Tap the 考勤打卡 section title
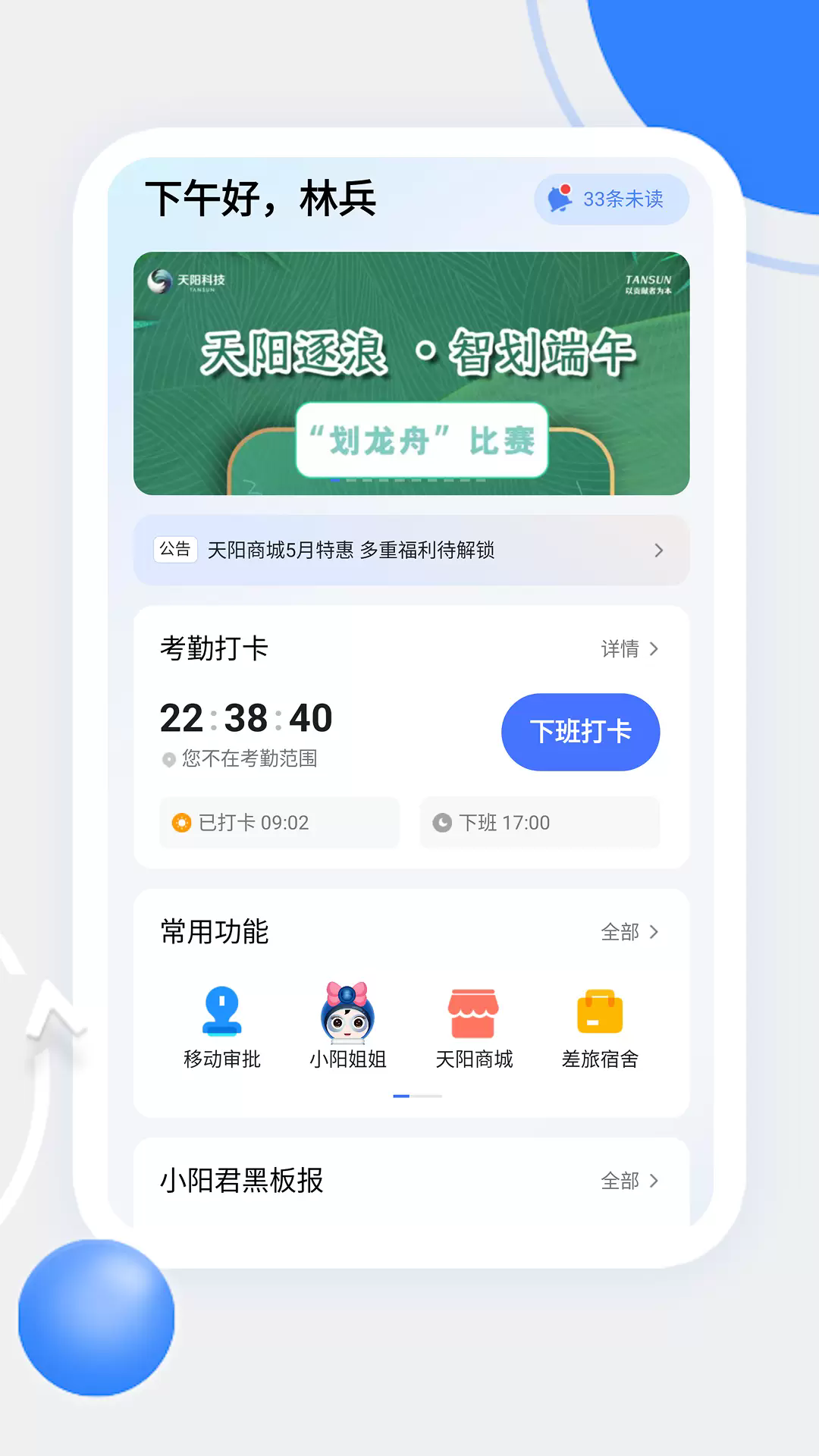819x1456 pixels. 215,648
